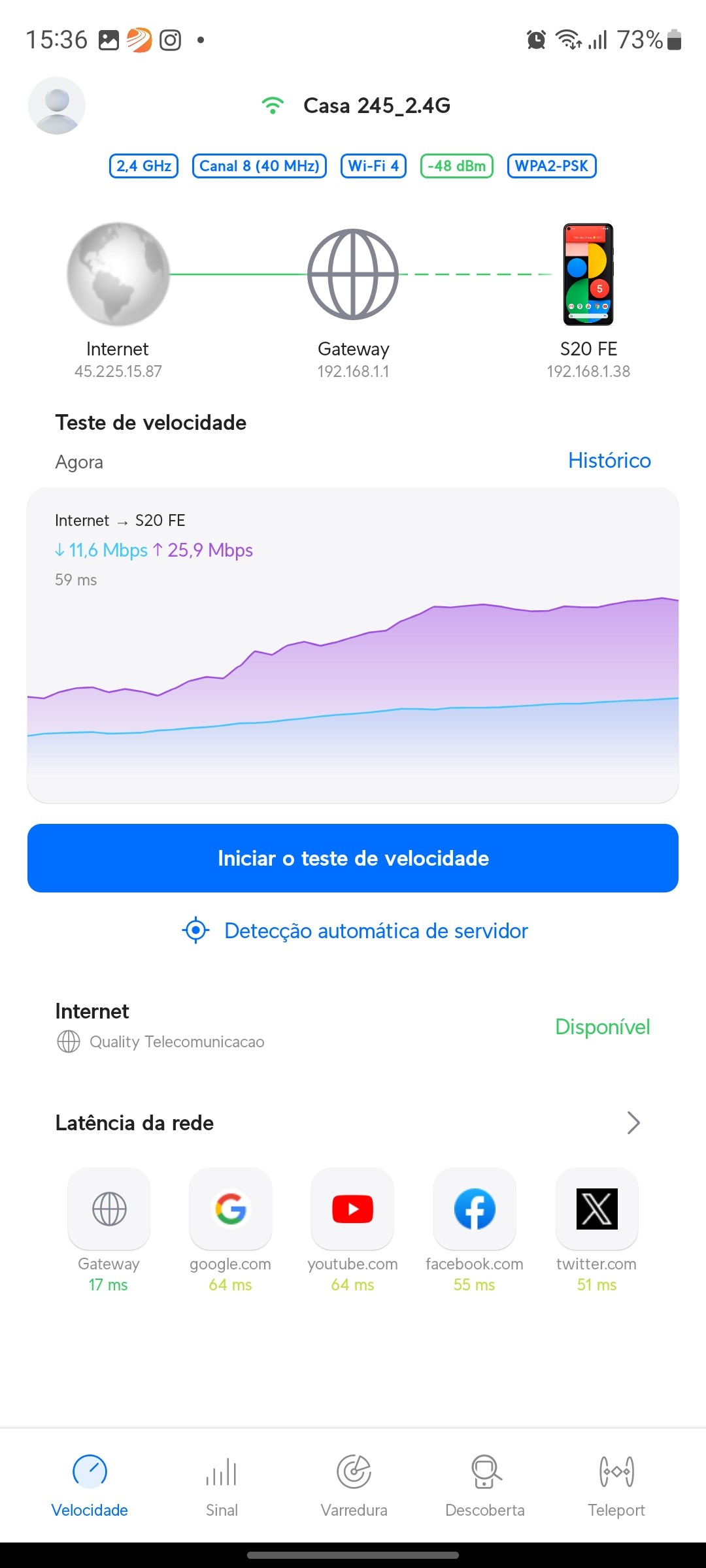Select the Velocidade tab
The image size is (706, 1568).
pyautogui.click(x=90, y=1484)
